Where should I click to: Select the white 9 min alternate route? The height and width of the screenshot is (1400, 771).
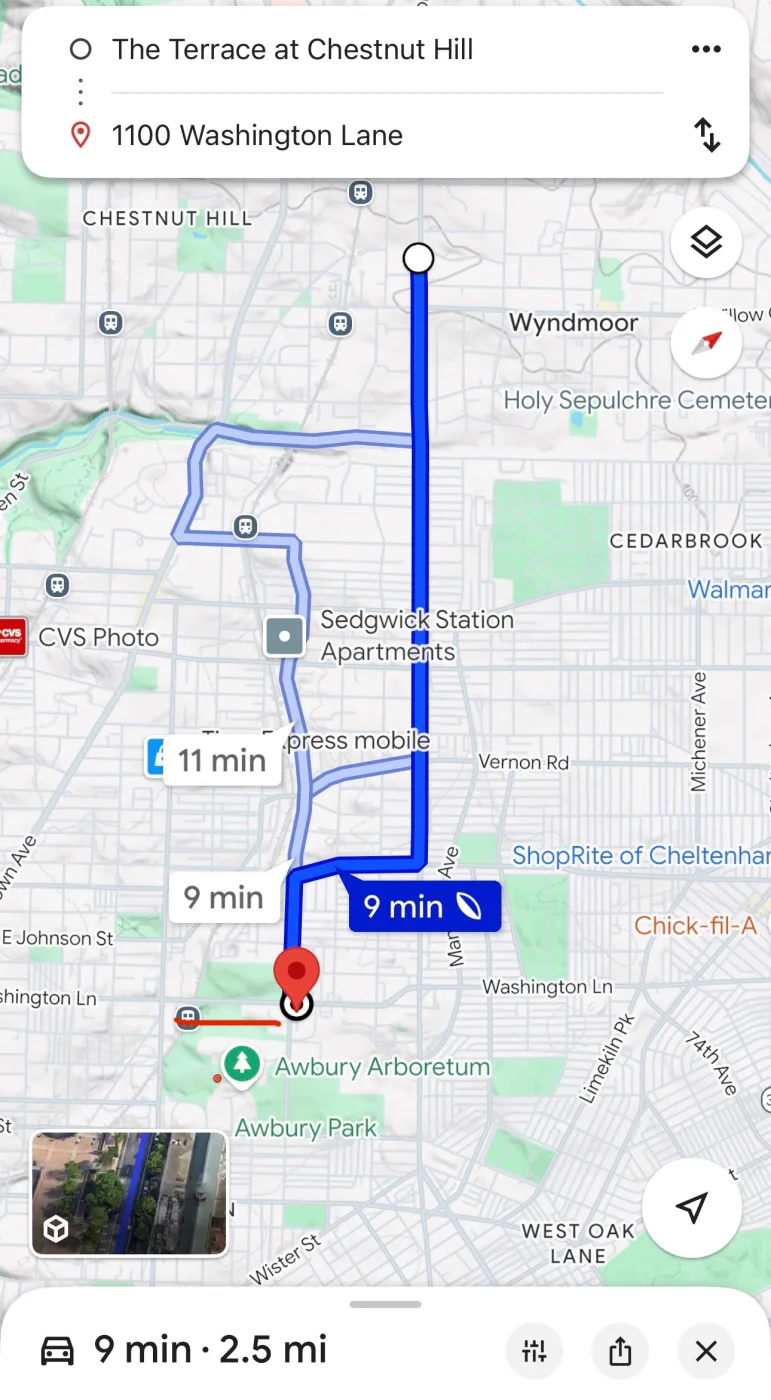(x=224, y=898)
